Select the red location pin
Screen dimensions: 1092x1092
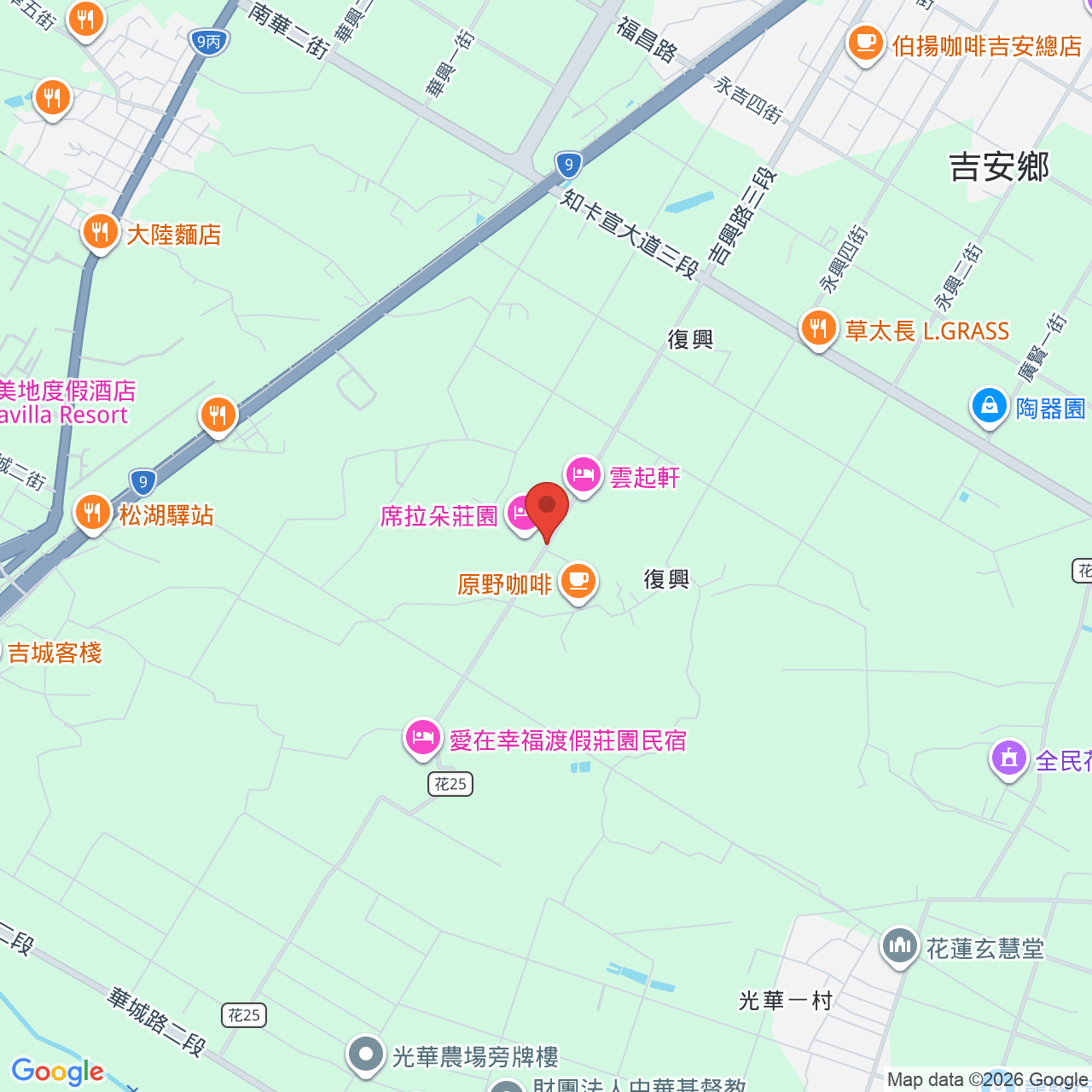pos(547,512)
